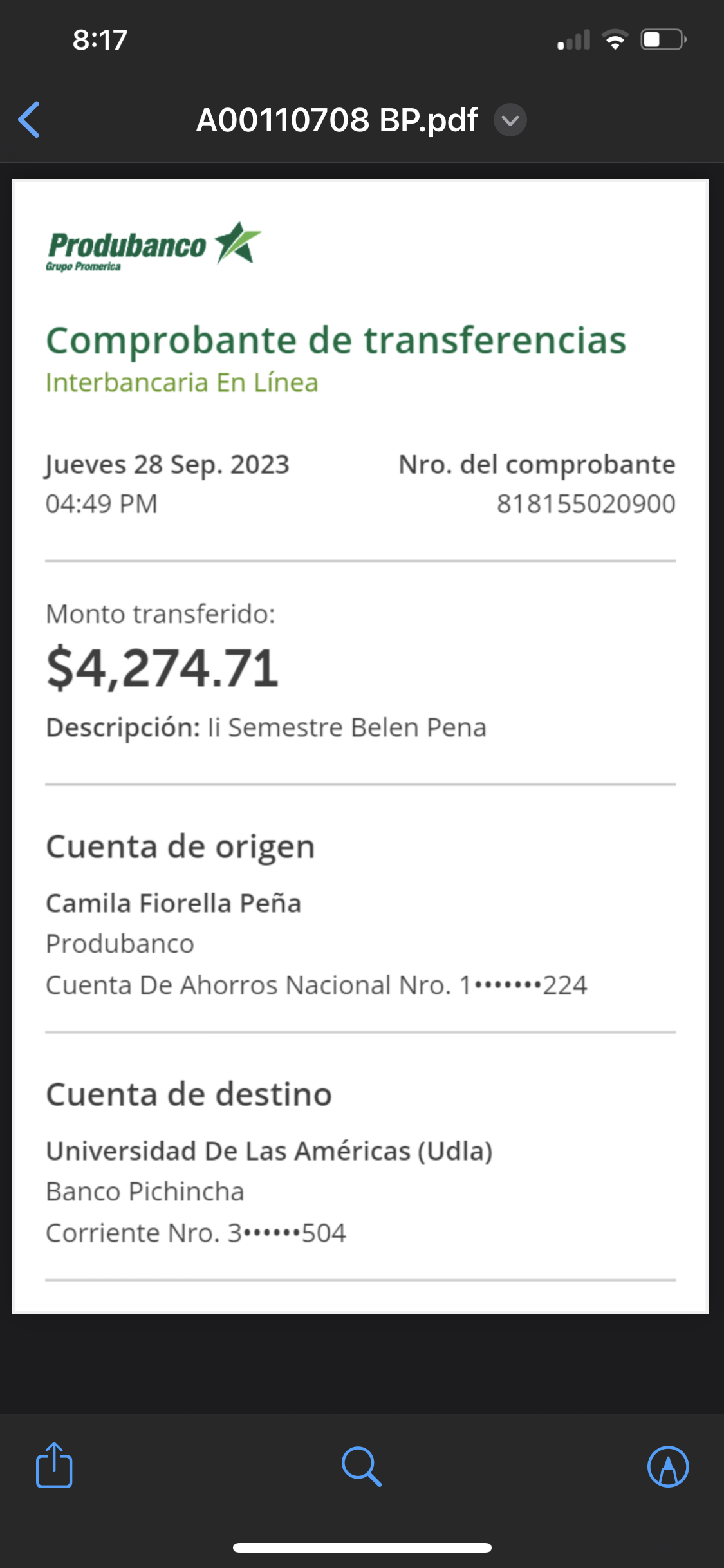Expand the A00110708 BP.pdf title dropdown
This screenshot has width=724, height=1568.
[x=510, y=120]
